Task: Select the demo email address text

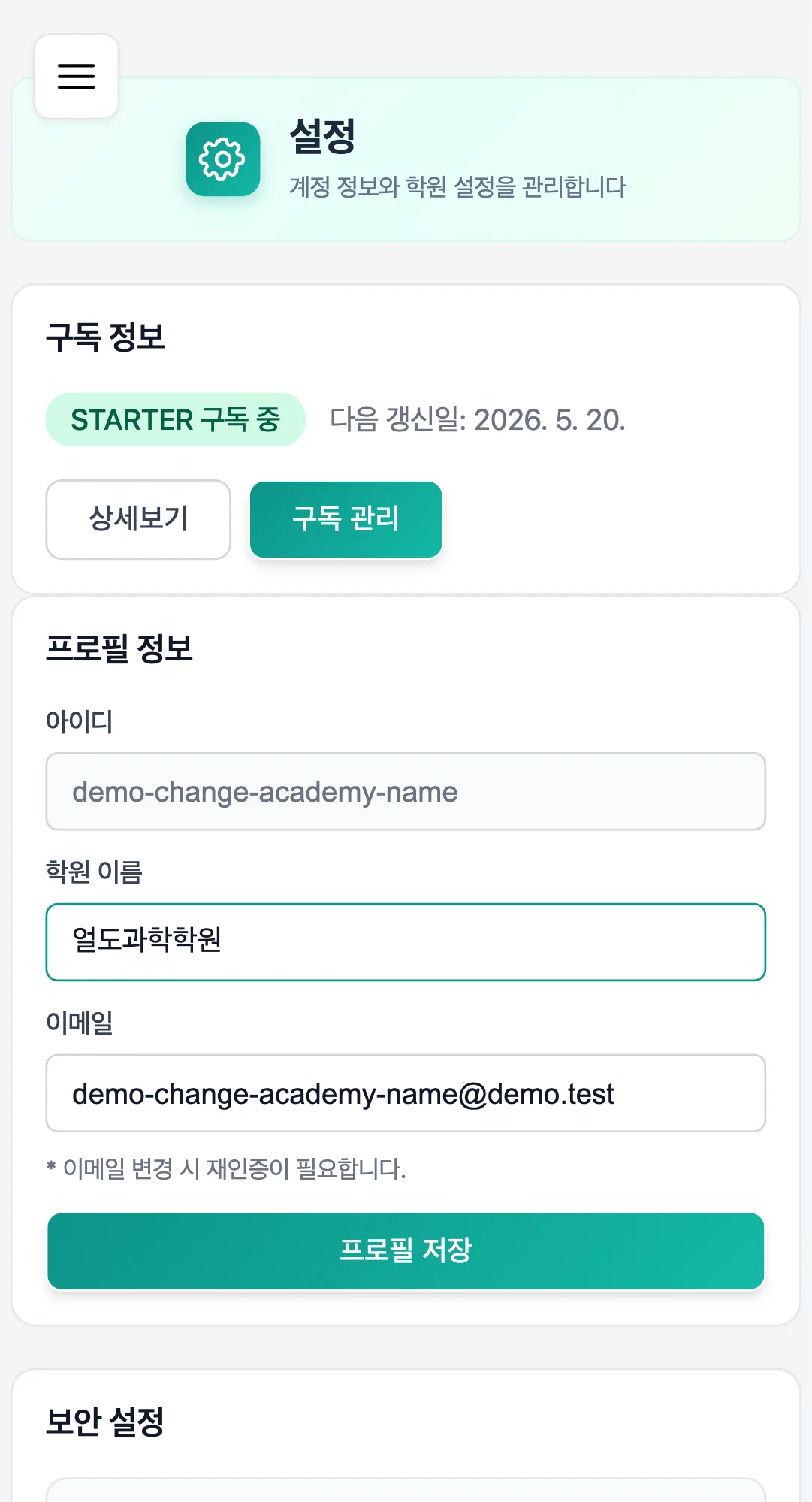Action: [x=342, y=1093]
